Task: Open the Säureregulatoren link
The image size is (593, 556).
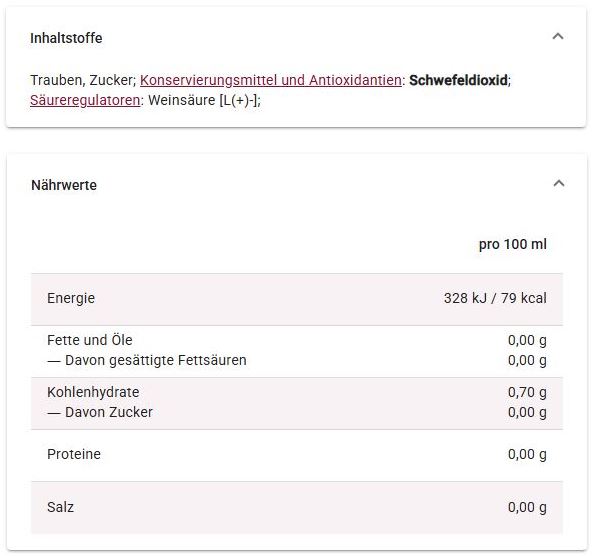Action: [85, 101]
